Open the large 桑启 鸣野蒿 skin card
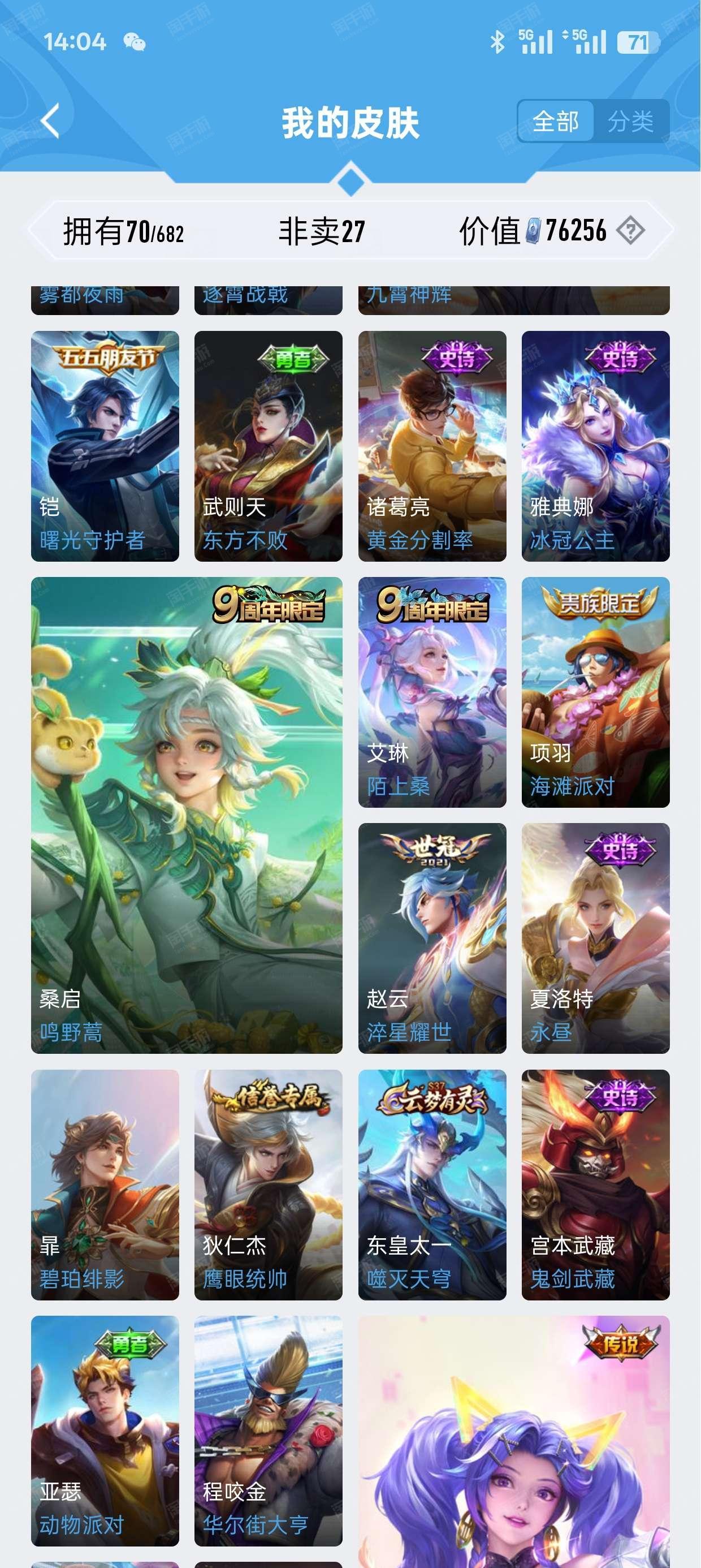This screenshot has width=701, height=1568. click(187, 815)
